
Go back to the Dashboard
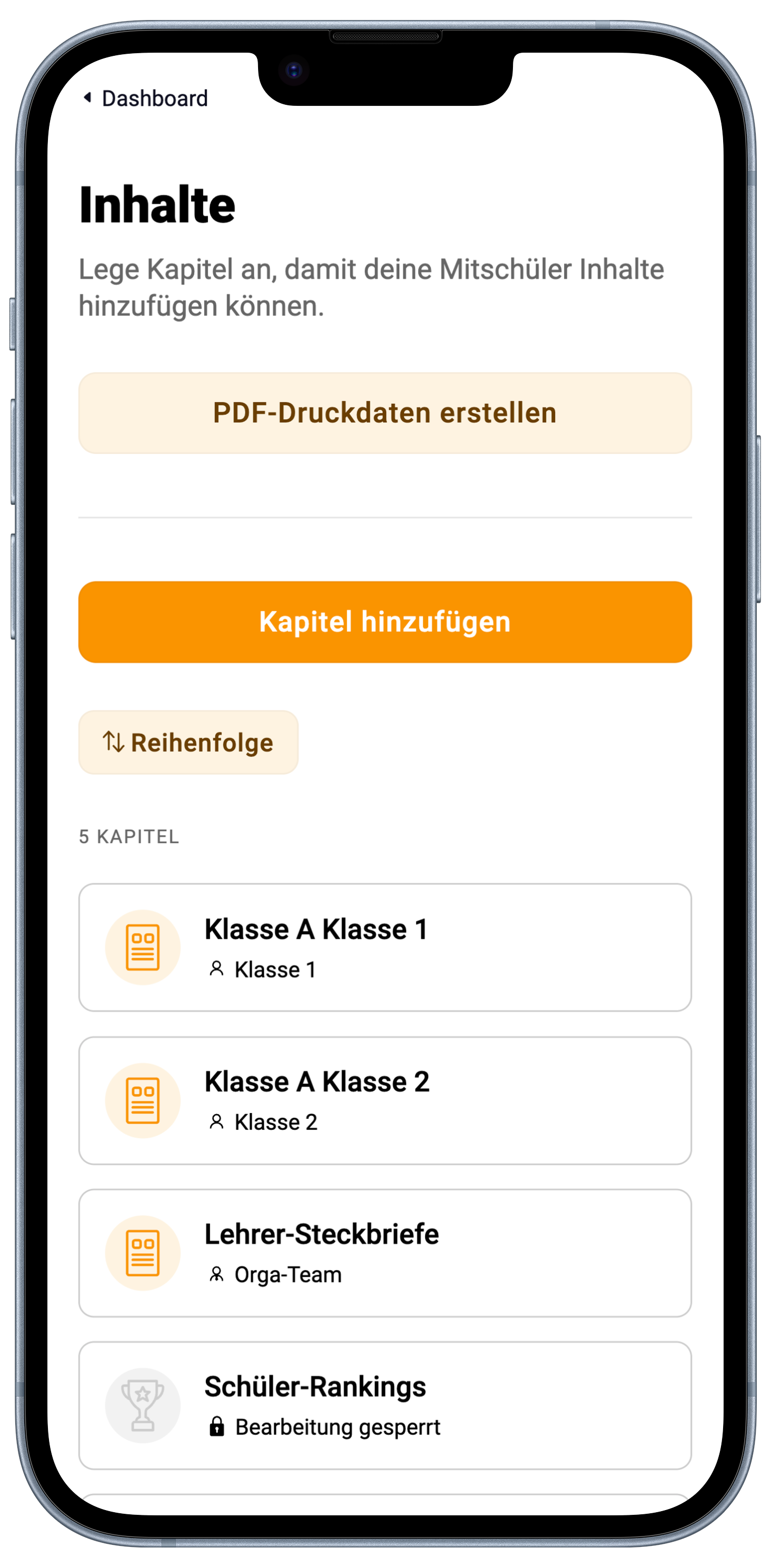[x=146, y=98]
